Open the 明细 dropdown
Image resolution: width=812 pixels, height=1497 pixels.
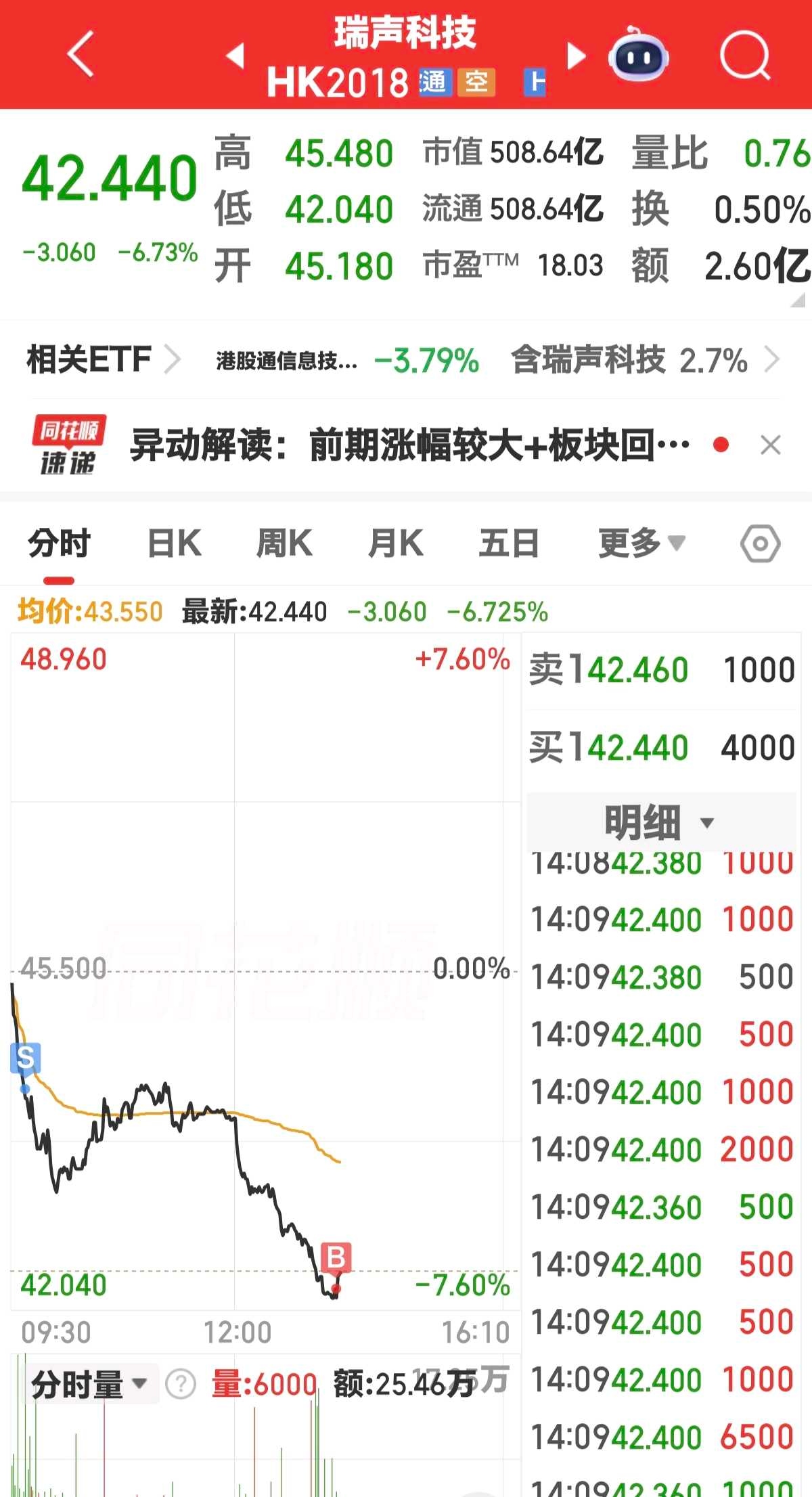click(661, 822)
